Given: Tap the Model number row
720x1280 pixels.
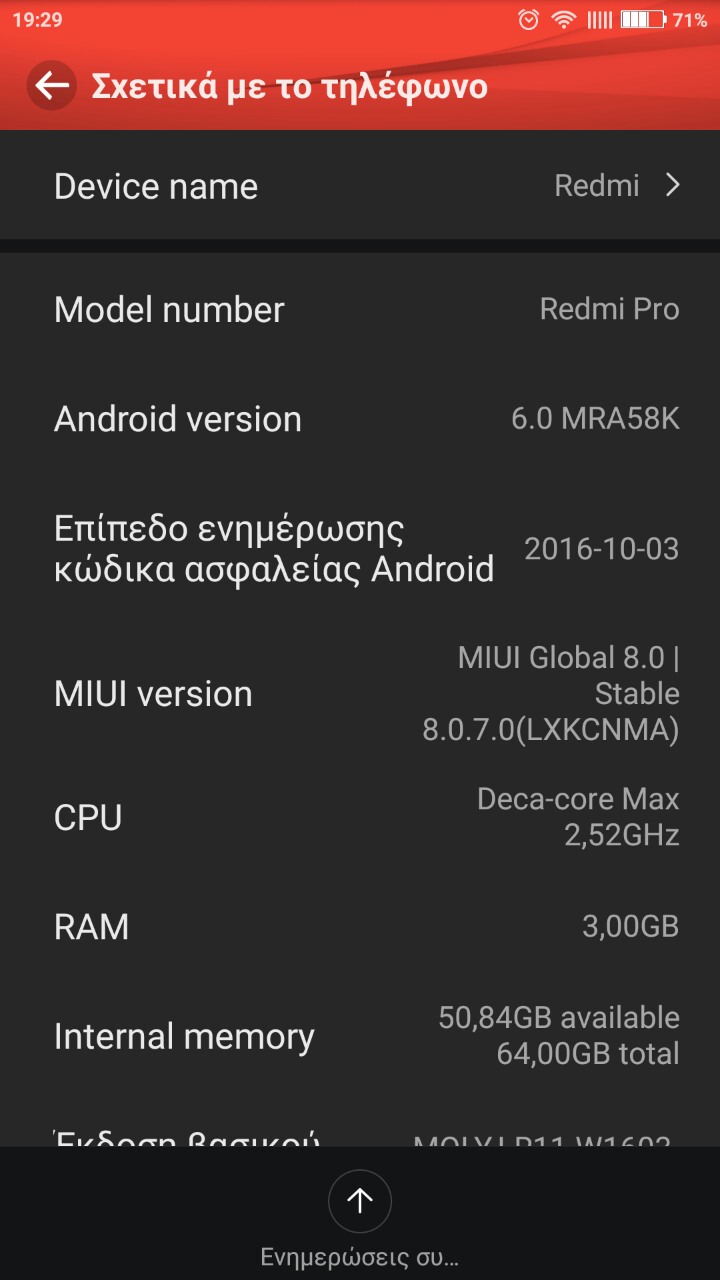Looking at the screenshot, I should click(360, 309).
